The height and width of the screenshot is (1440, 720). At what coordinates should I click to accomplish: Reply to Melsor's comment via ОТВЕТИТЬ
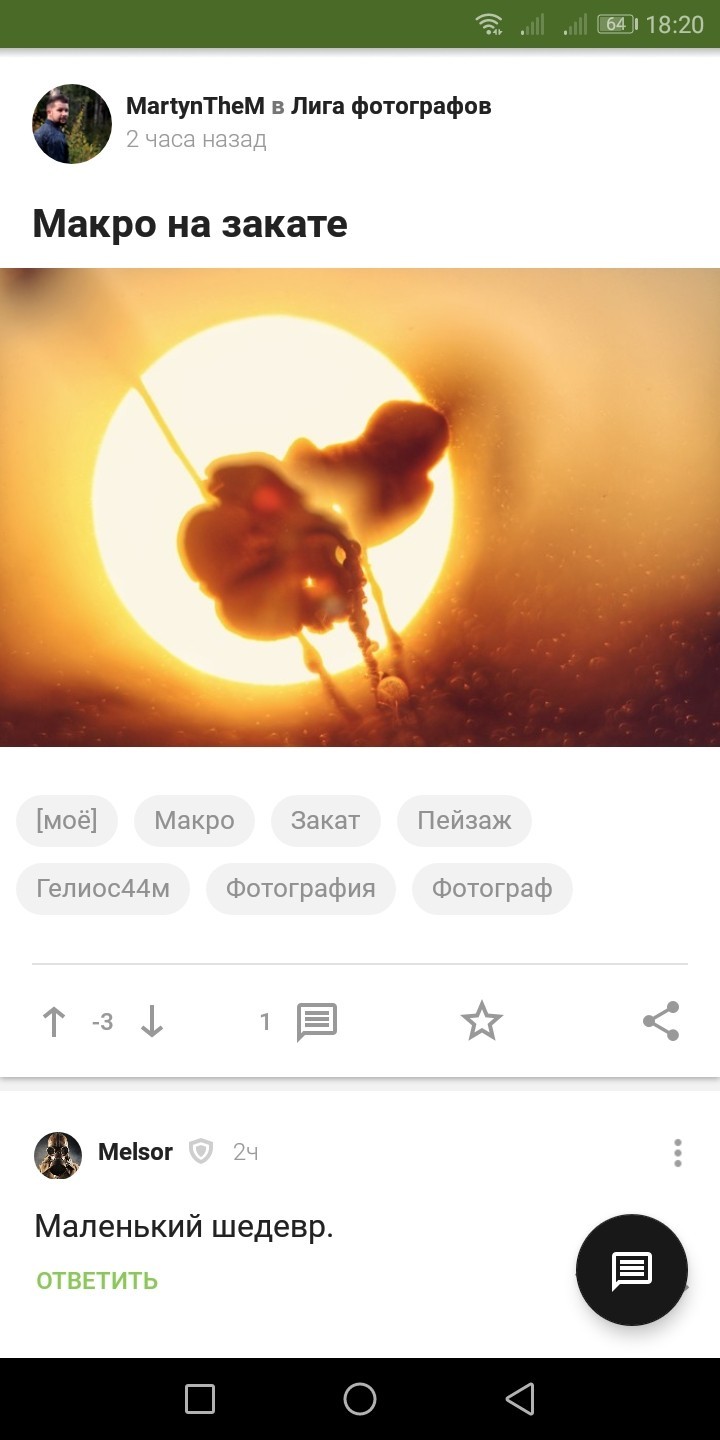point(97,1281)
